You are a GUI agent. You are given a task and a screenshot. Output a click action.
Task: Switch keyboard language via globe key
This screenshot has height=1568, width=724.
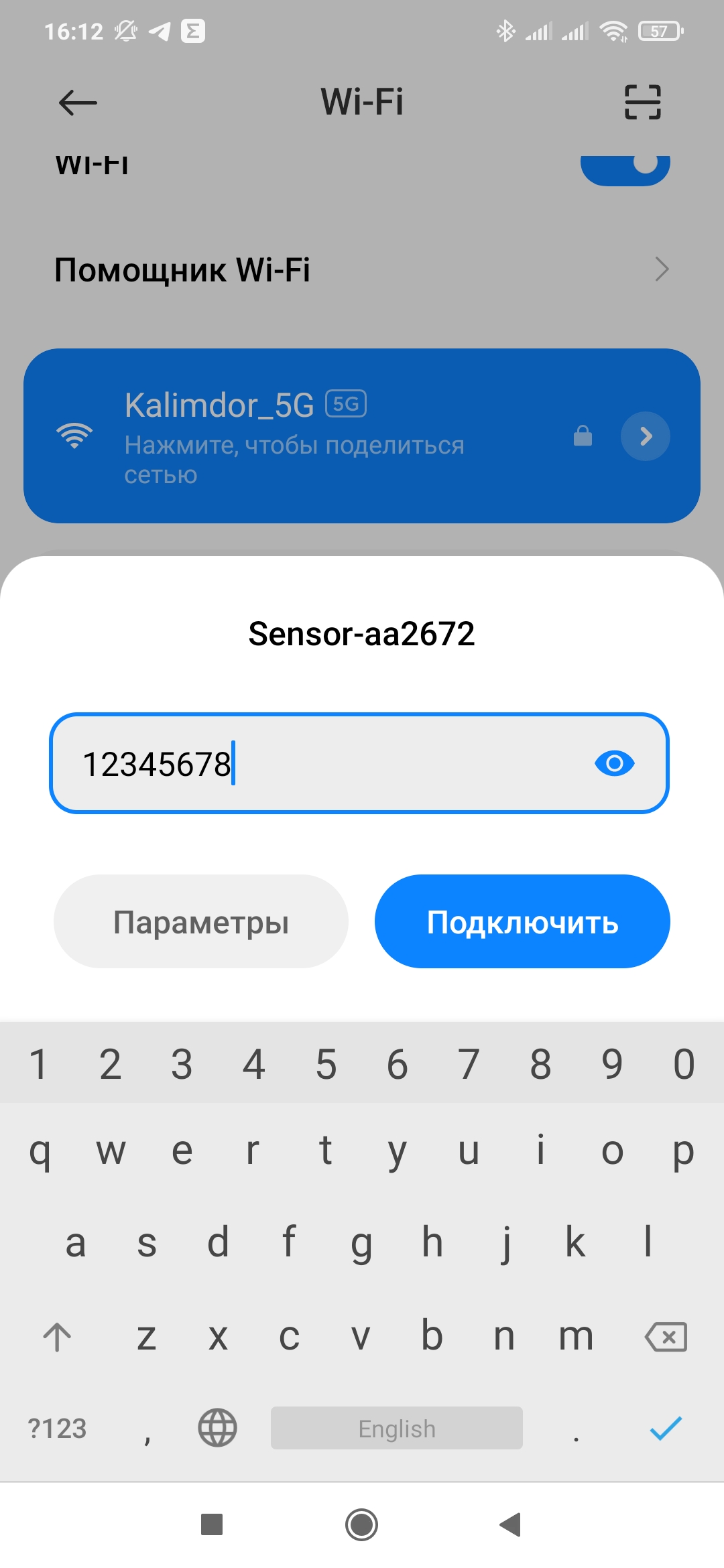pos(217,1428)
